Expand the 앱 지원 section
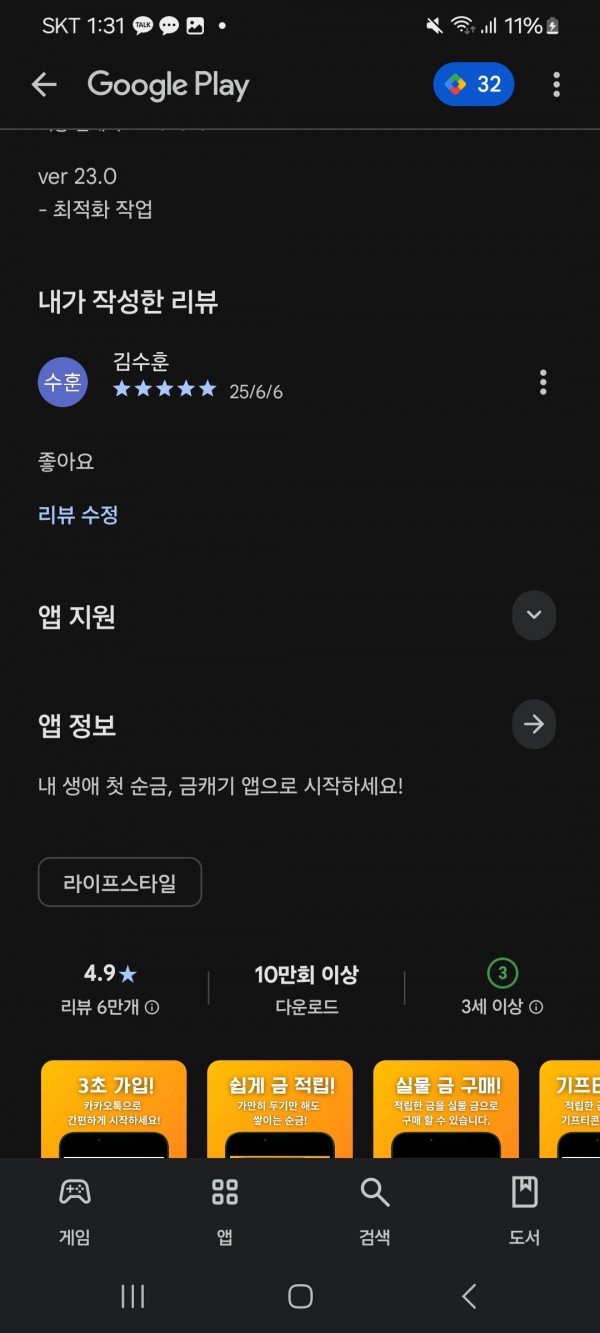The height and width of the screenshot is (1333, 600). [534, 615]
